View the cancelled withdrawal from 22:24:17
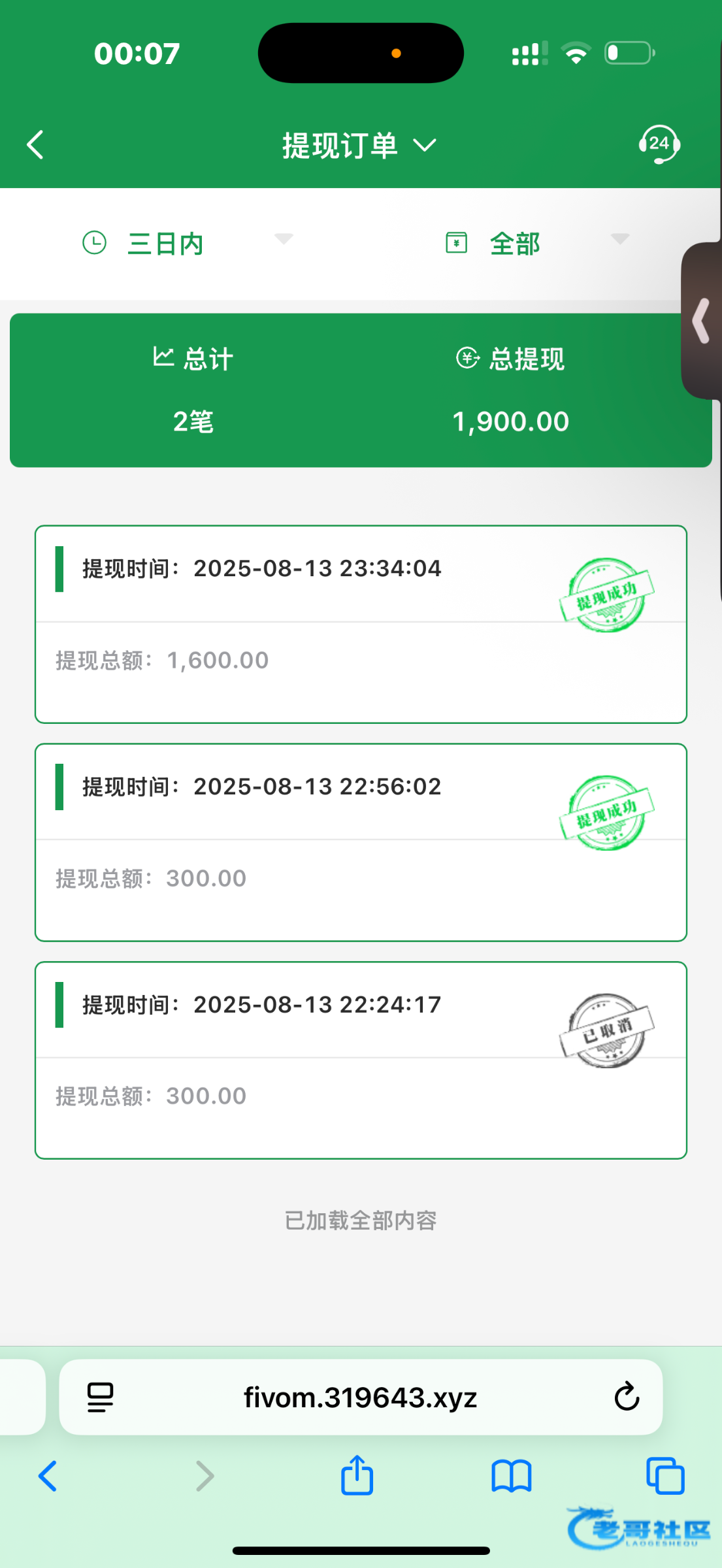The width and height of the screenshot is (722, 1568). (x=361, y=1060)
